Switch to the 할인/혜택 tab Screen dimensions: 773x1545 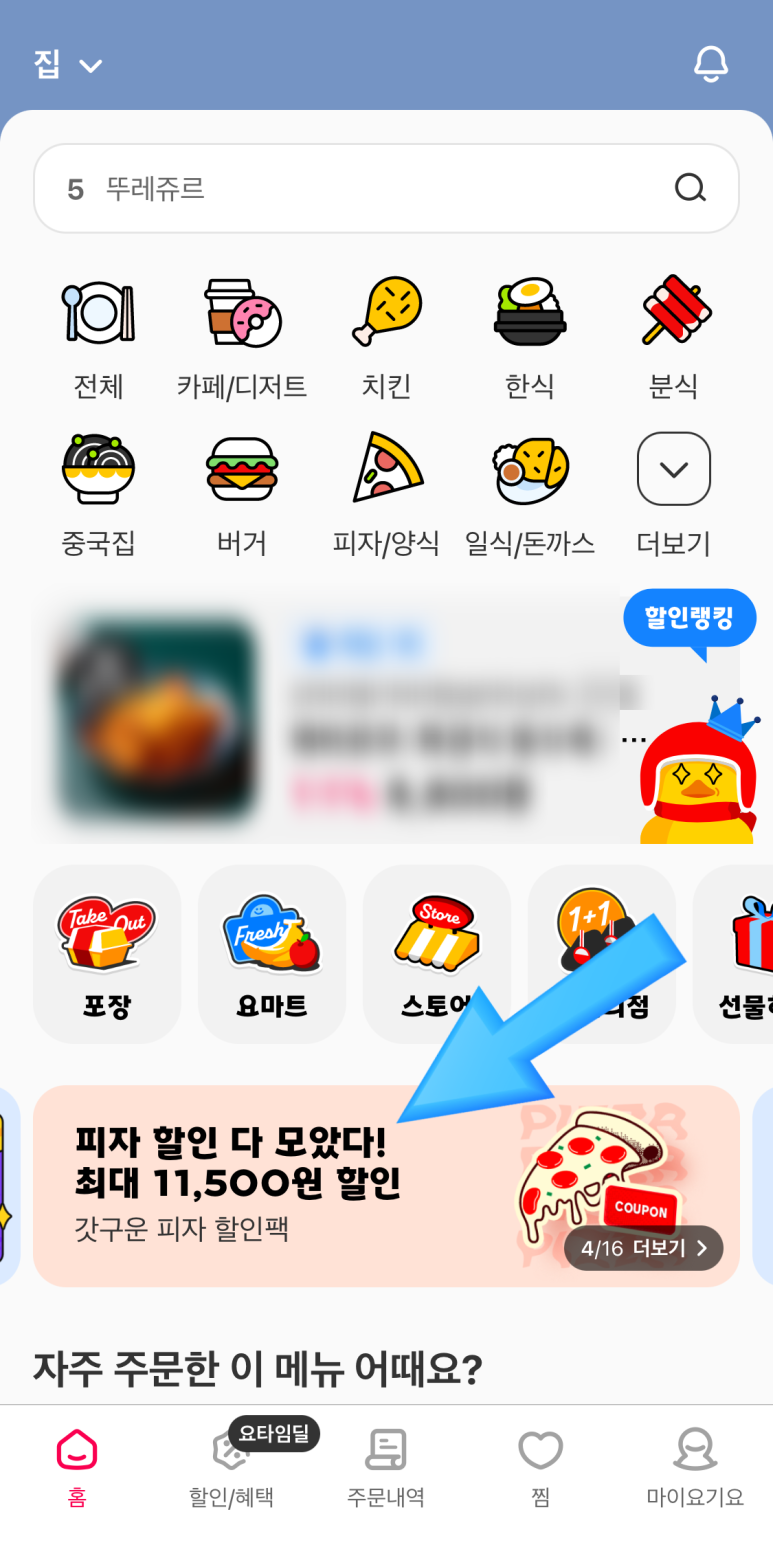[x=231, y=1465]
